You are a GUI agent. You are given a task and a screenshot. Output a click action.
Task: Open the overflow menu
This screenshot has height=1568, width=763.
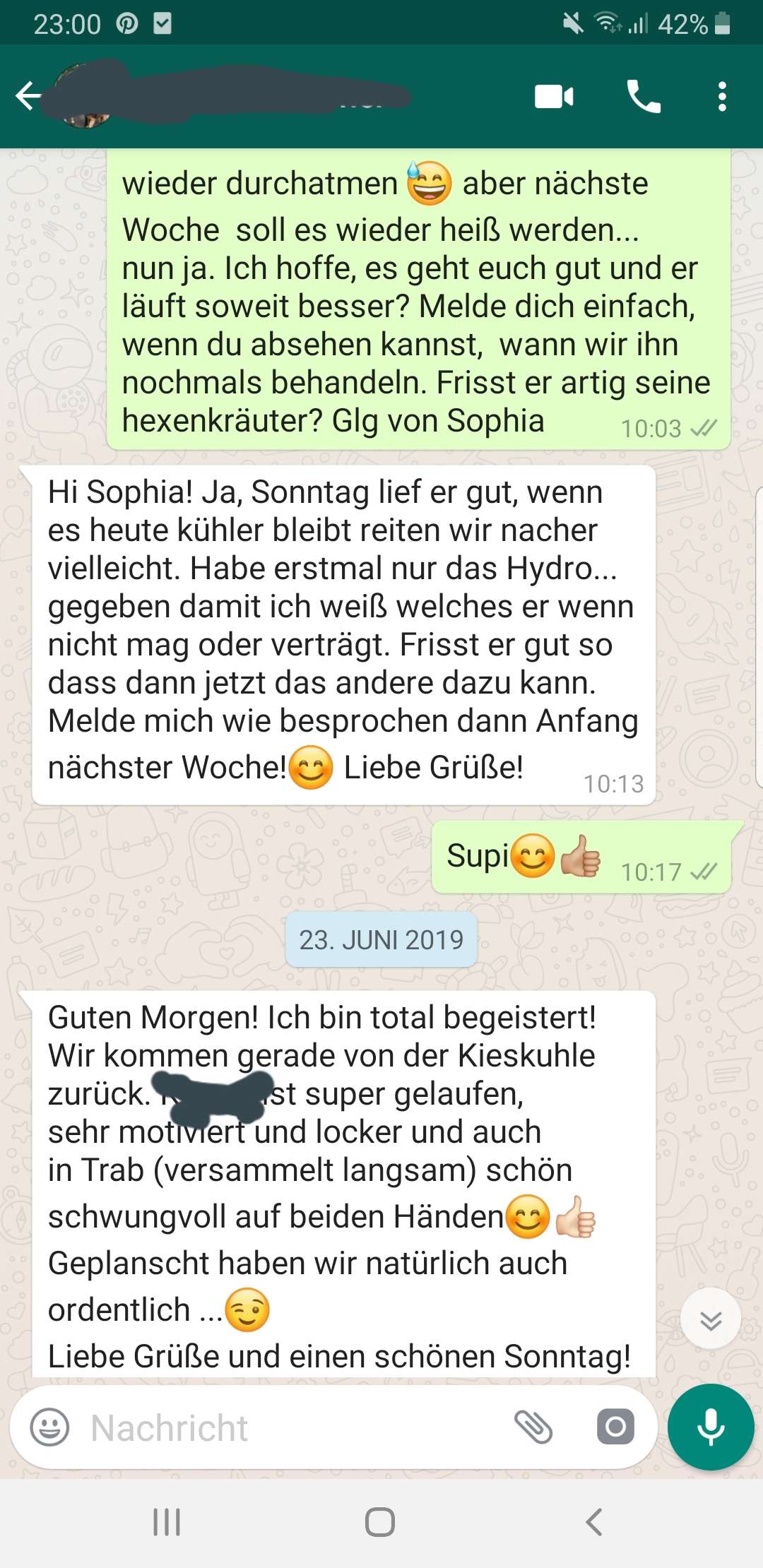click(x=721, y=97)
